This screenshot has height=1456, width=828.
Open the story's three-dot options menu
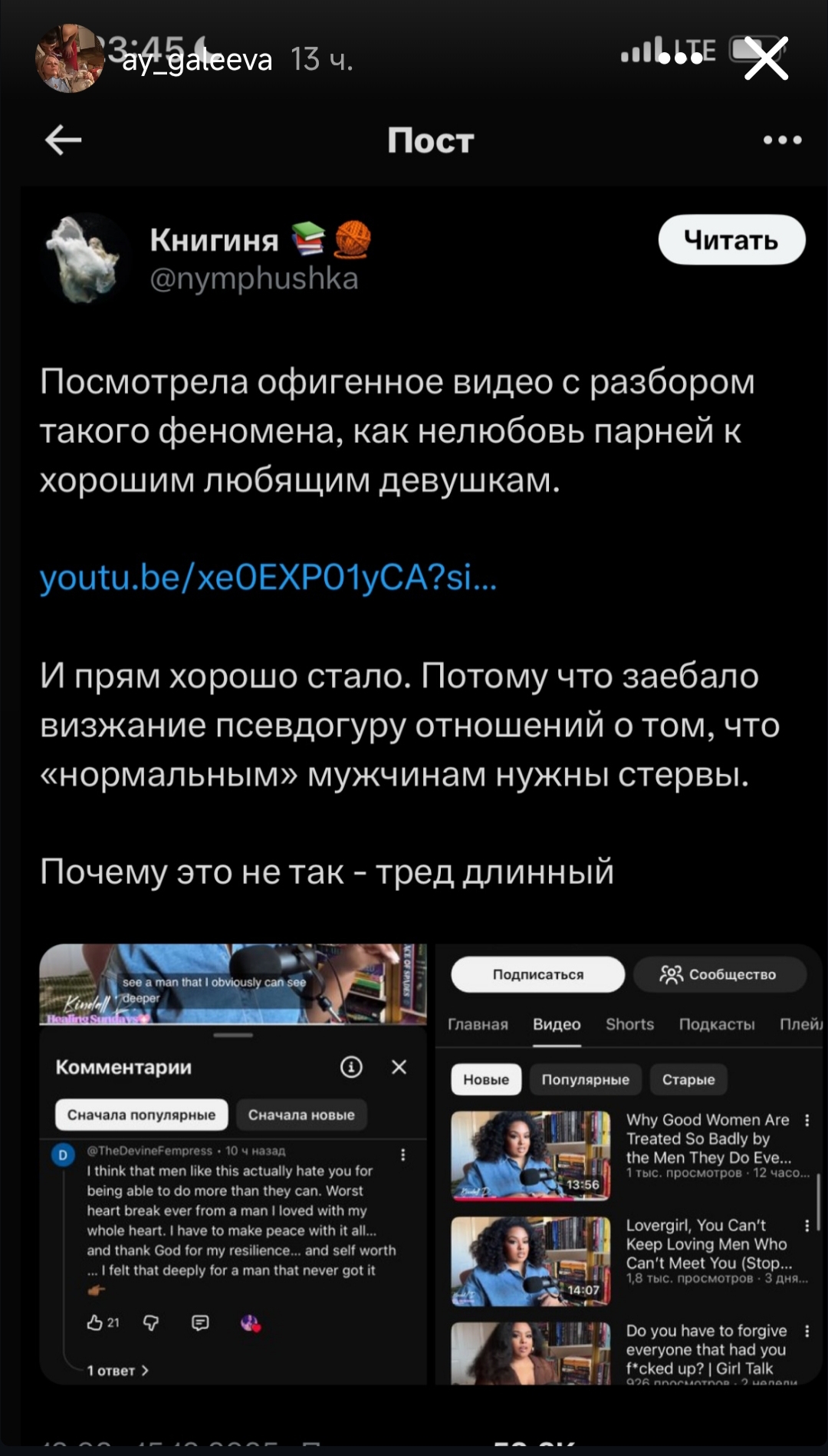[x=679, y=58]
